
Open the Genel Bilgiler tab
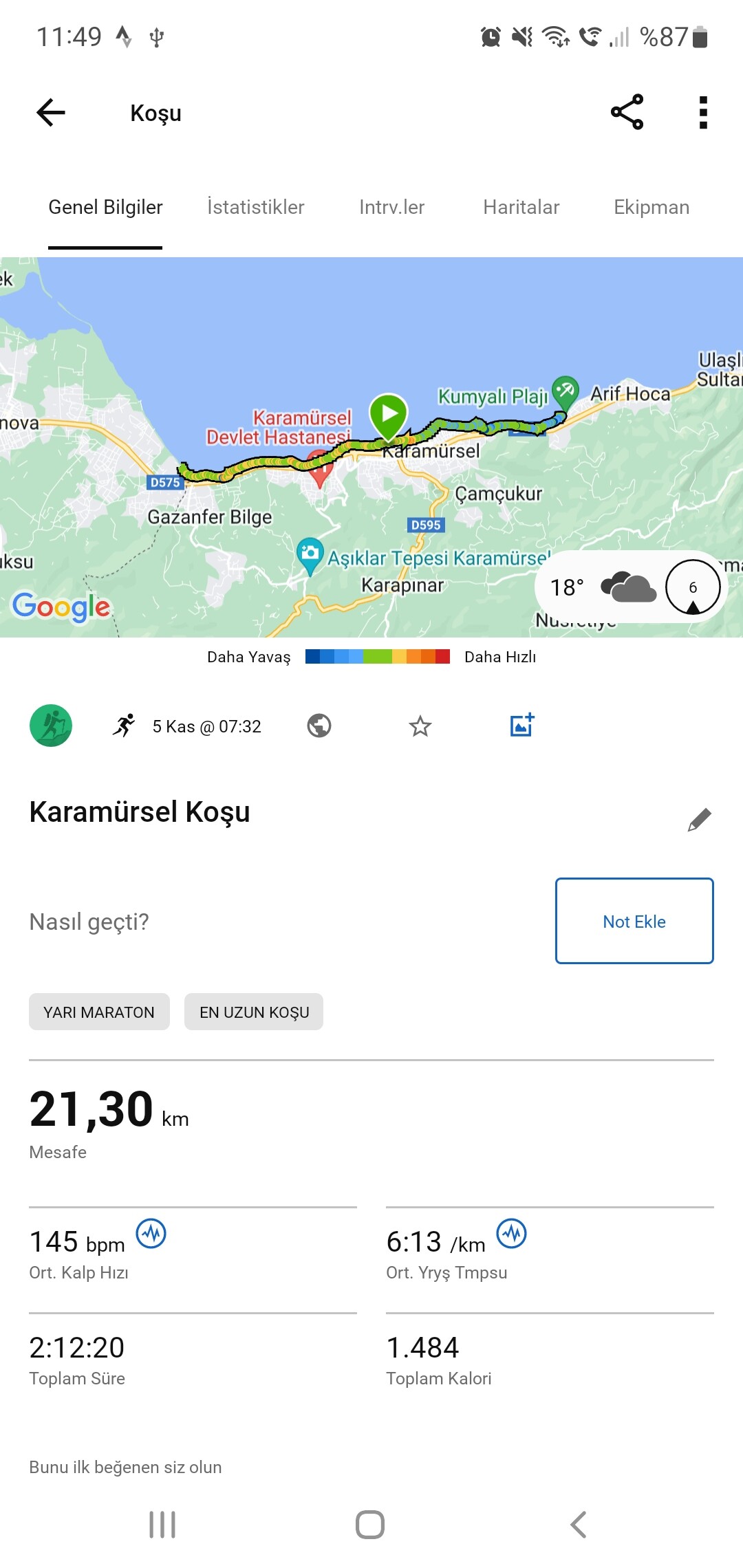click(105, 207)
